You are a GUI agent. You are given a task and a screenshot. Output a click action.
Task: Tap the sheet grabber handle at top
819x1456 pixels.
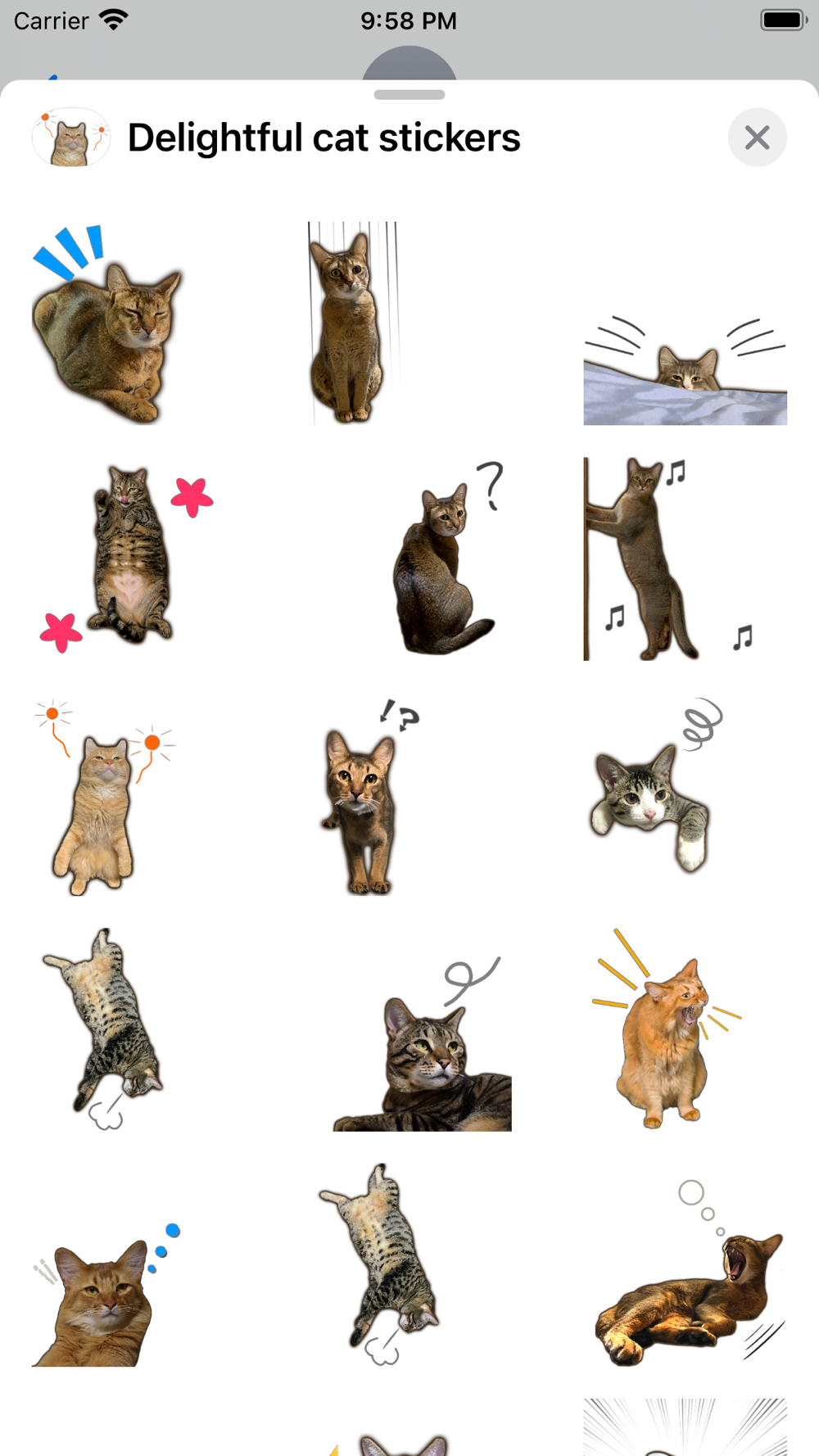coord(409,95)
